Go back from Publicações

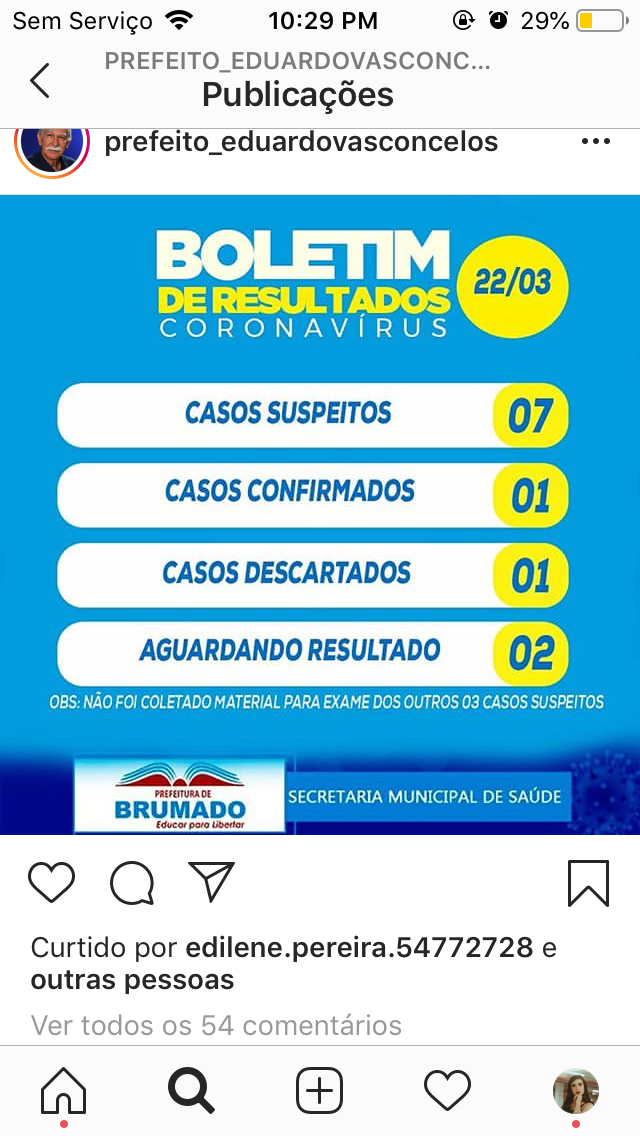pos(40,80)
